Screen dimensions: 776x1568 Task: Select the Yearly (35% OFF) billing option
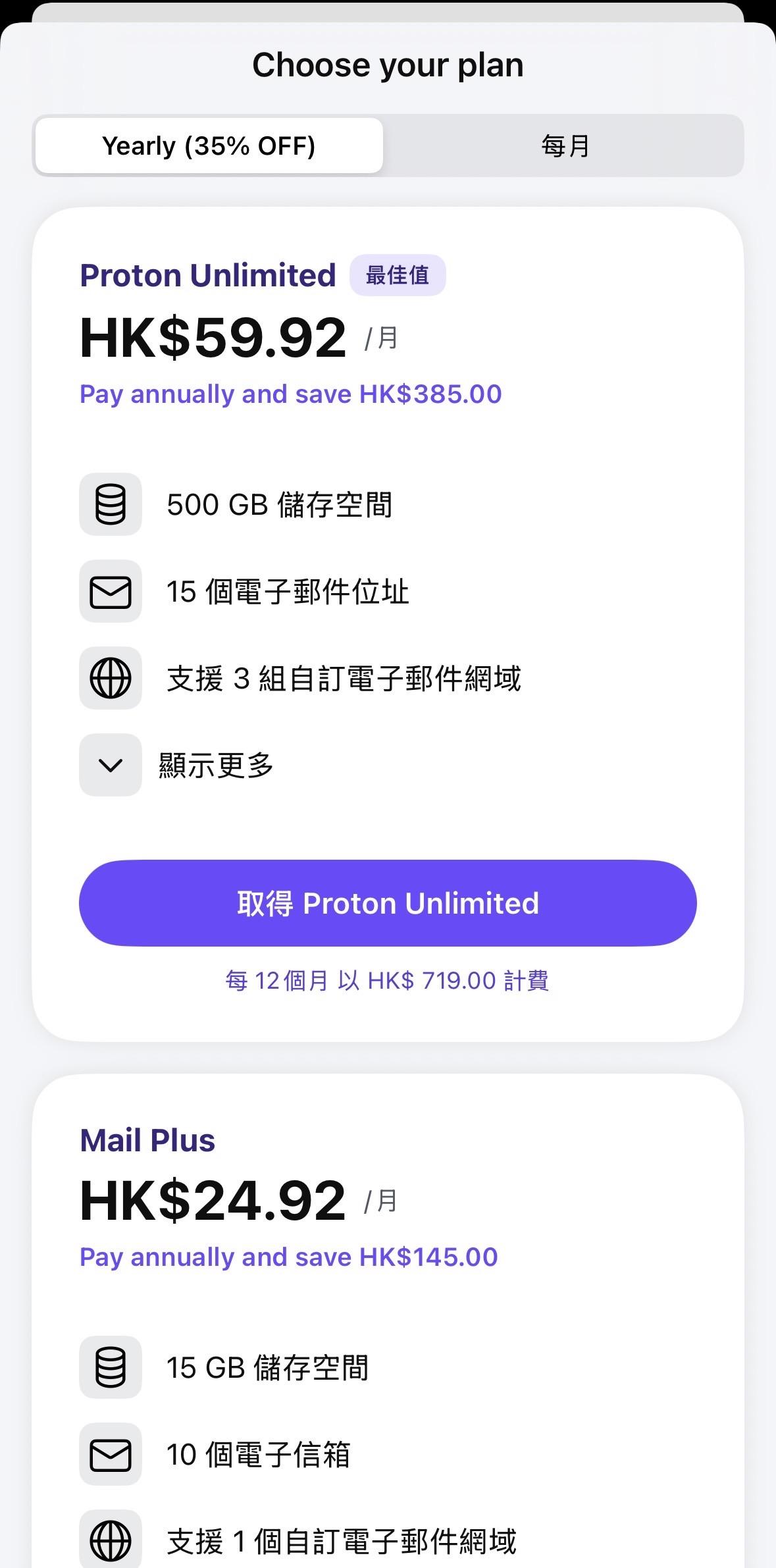coord(209,145)
